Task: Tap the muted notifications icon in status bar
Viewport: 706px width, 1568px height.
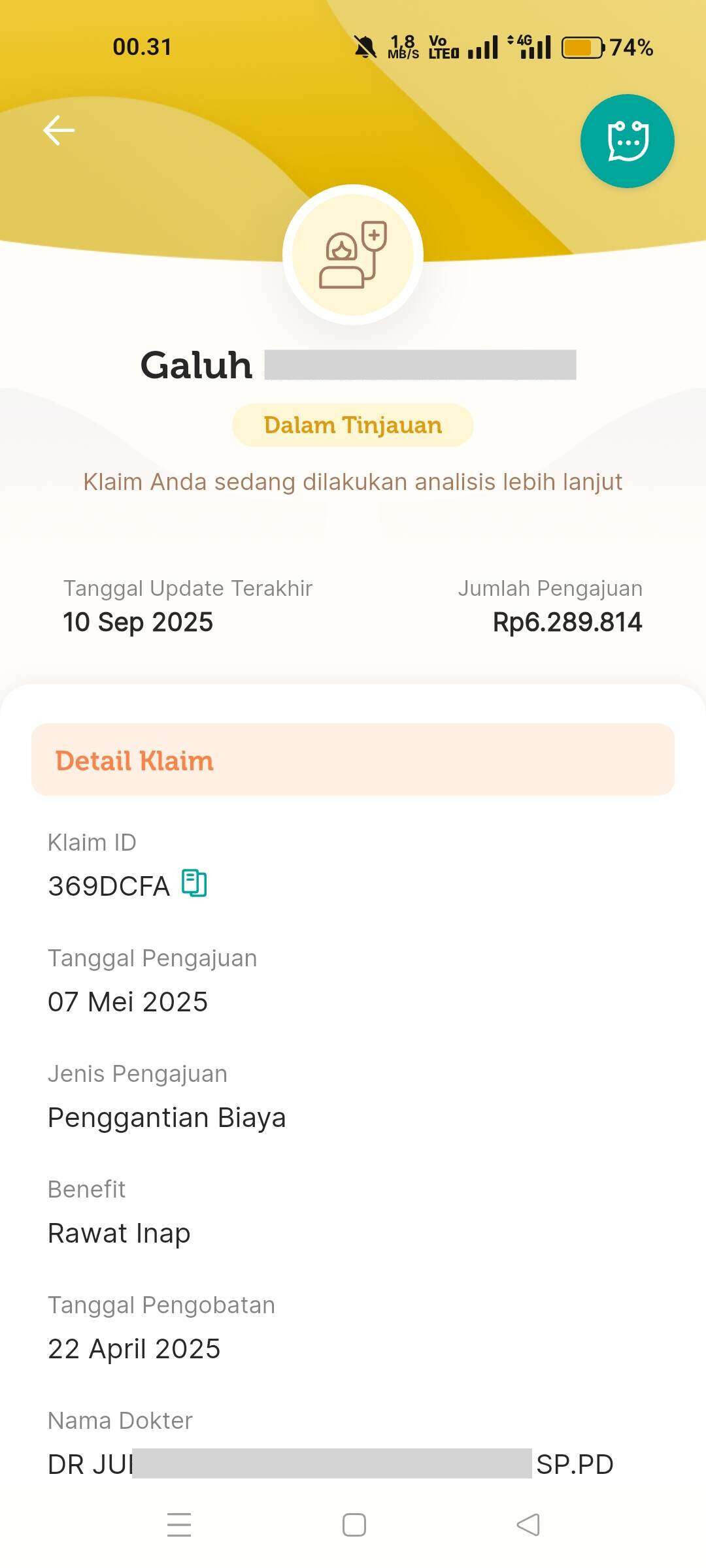Action: 364,46
